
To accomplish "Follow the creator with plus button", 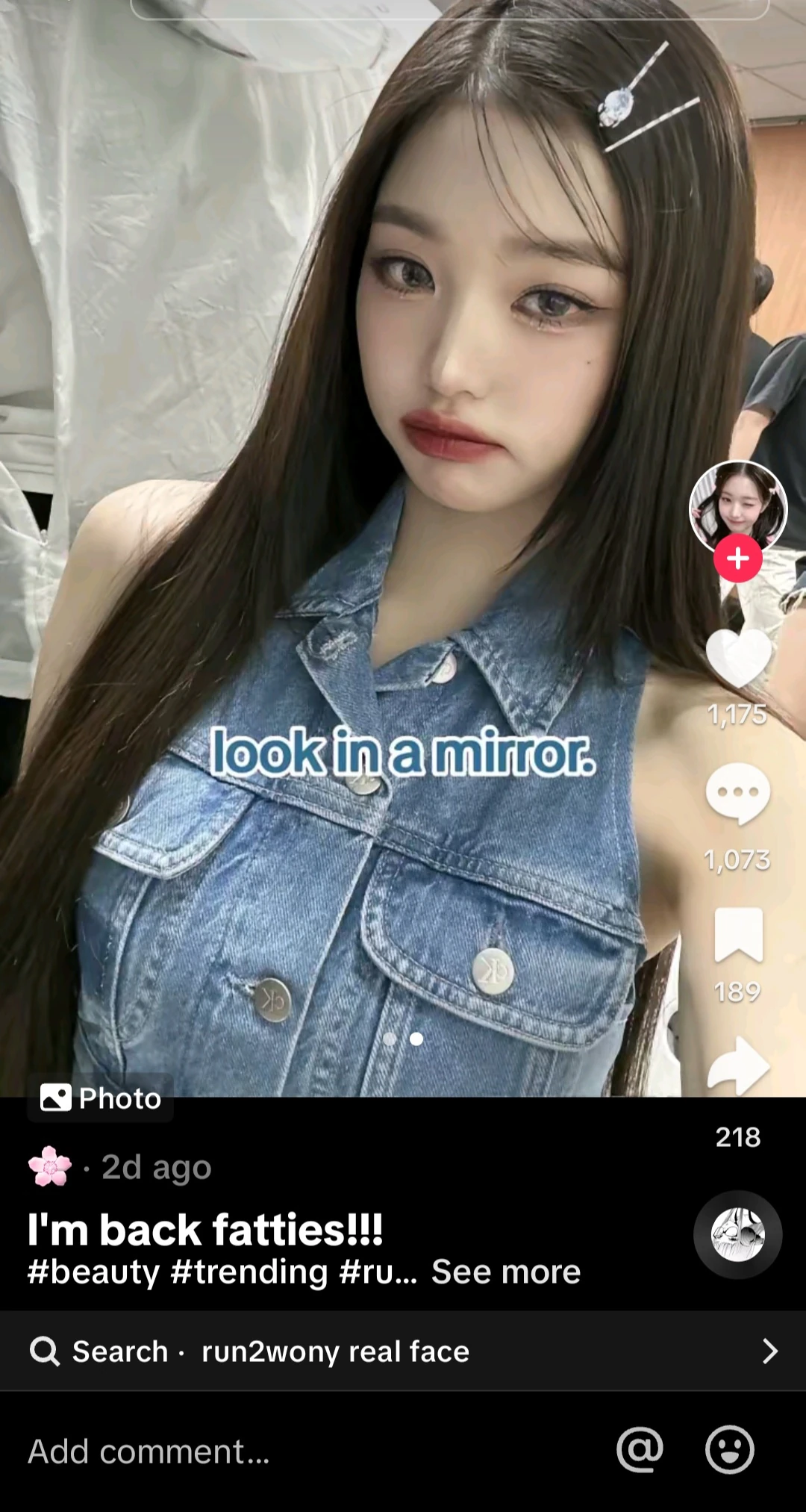I will [x=737, y=559].
